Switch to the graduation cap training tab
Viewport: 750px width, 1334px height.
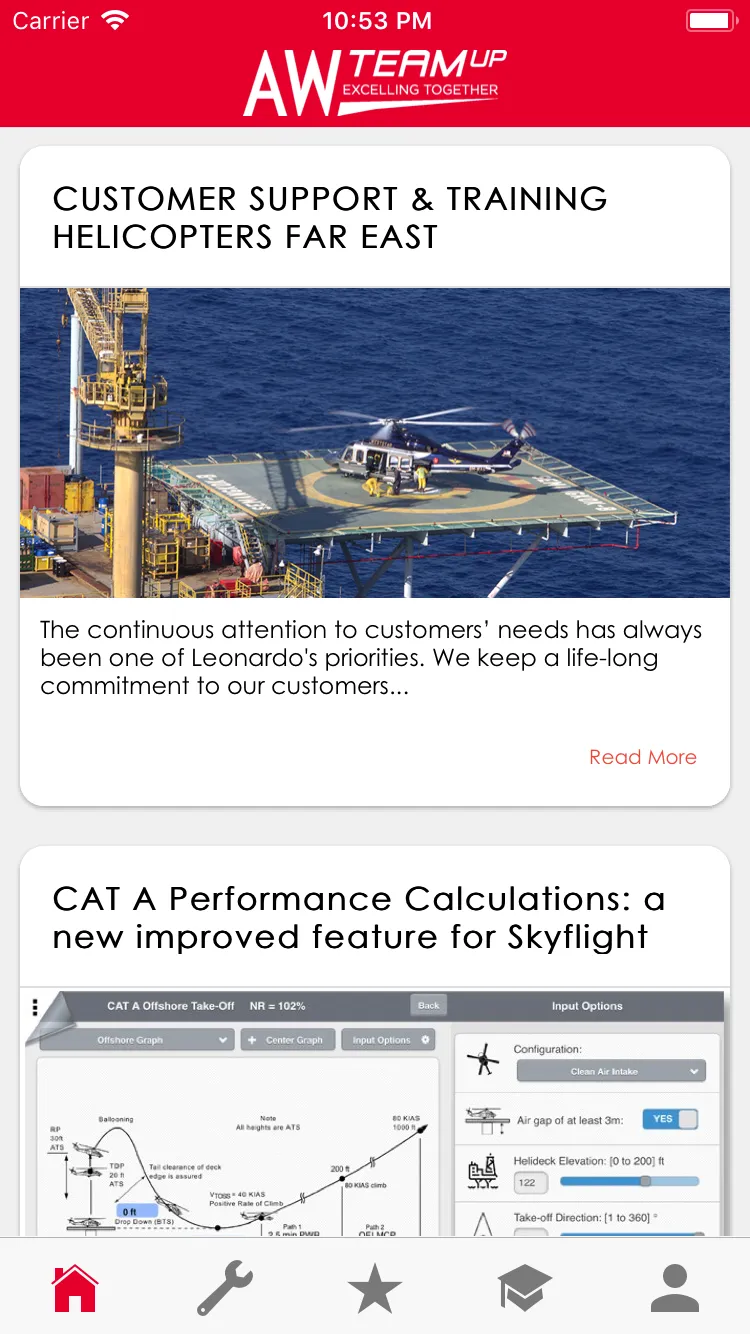[525, 1288]
